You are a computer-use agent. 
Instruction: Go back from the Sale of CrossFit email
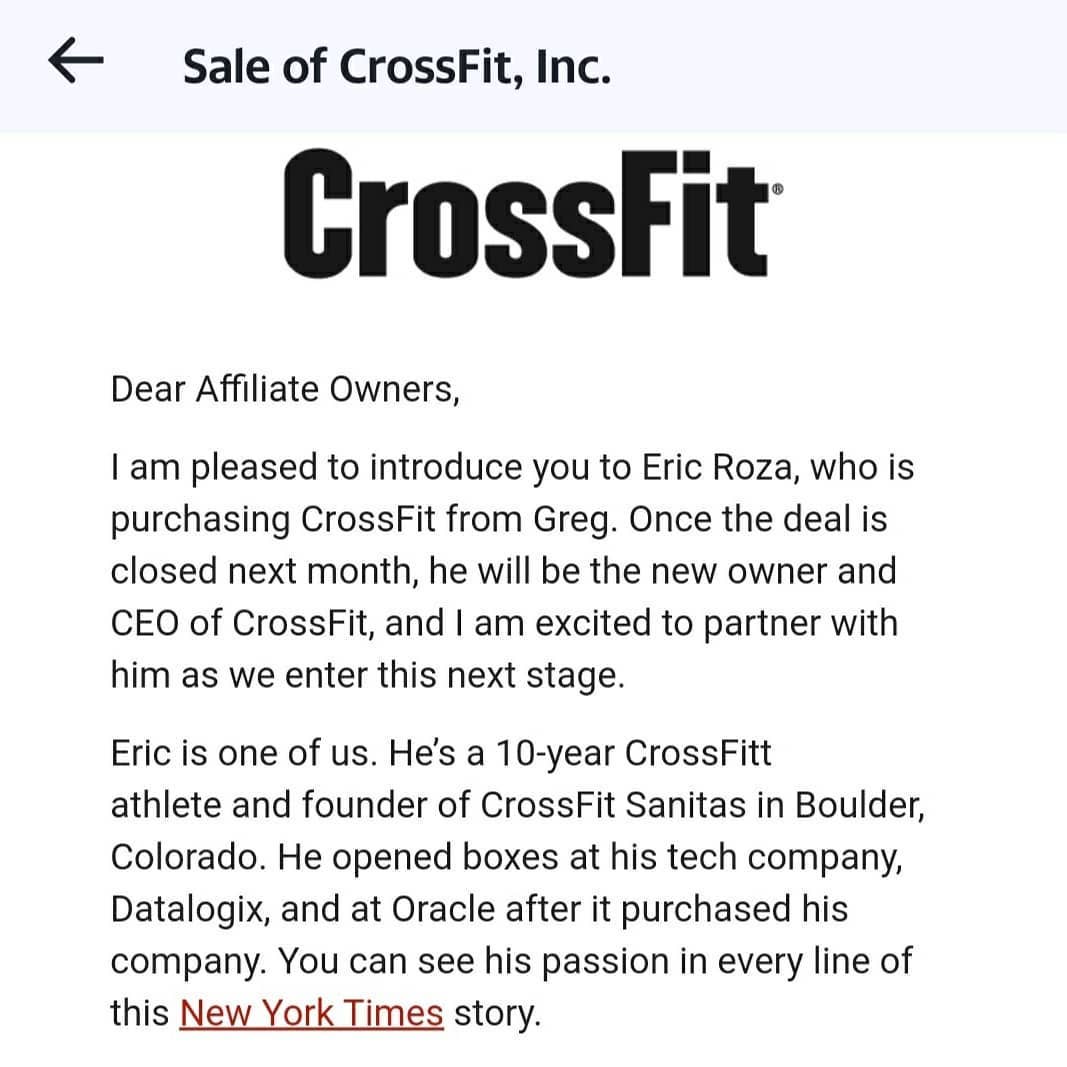76,65
